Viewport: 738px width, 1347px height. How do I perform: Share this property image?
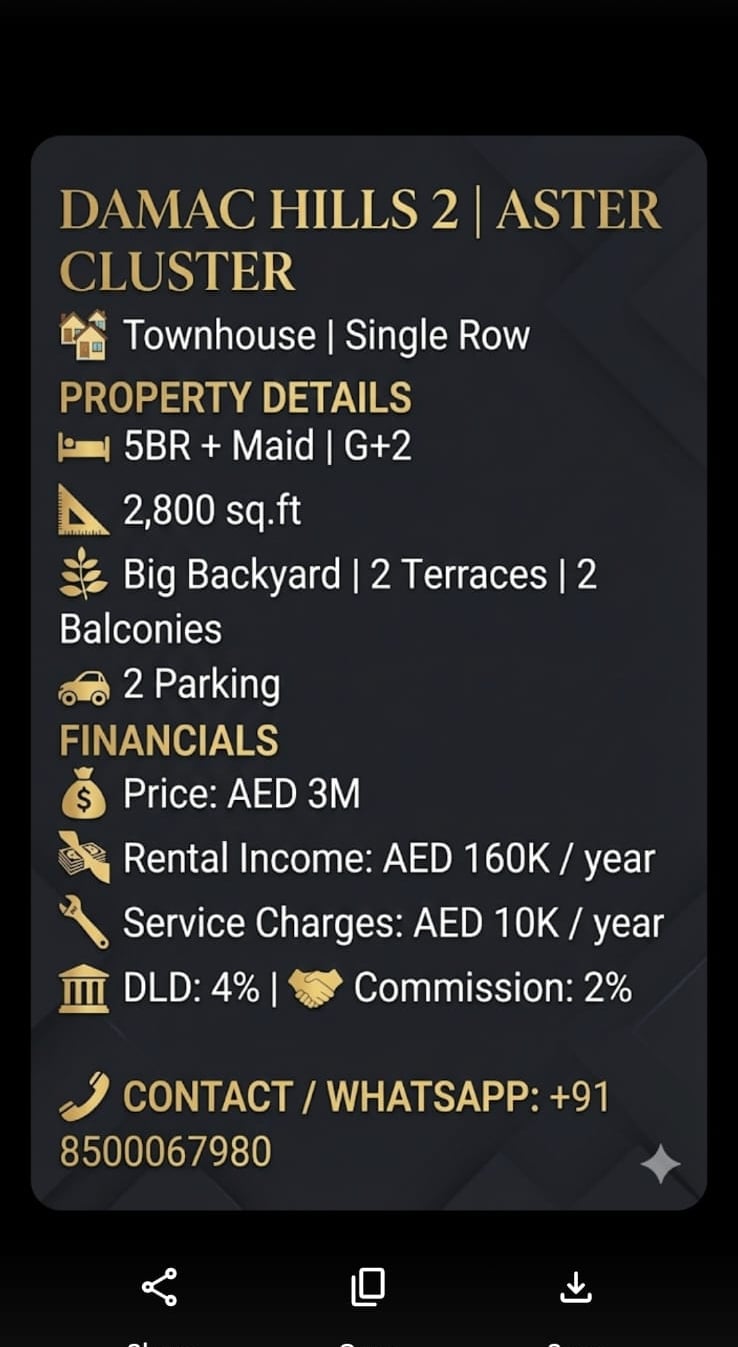pos(160,1287)
